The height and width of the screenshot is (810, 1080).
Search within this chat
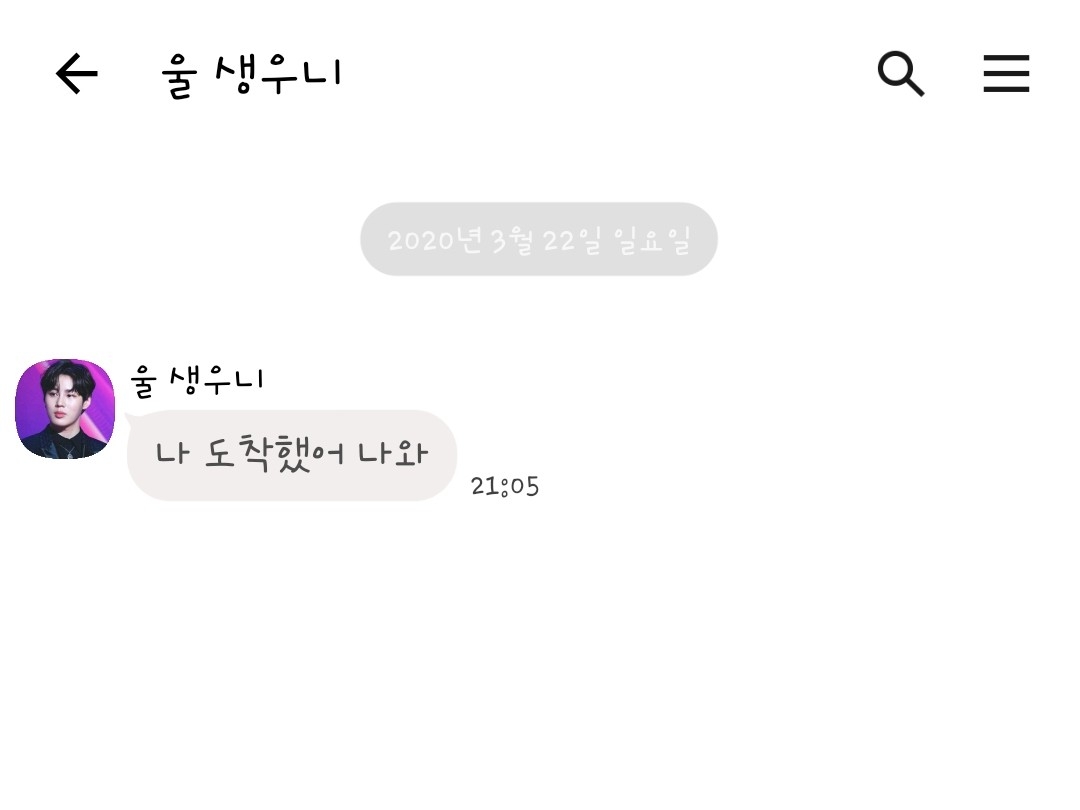pos(900,74)
